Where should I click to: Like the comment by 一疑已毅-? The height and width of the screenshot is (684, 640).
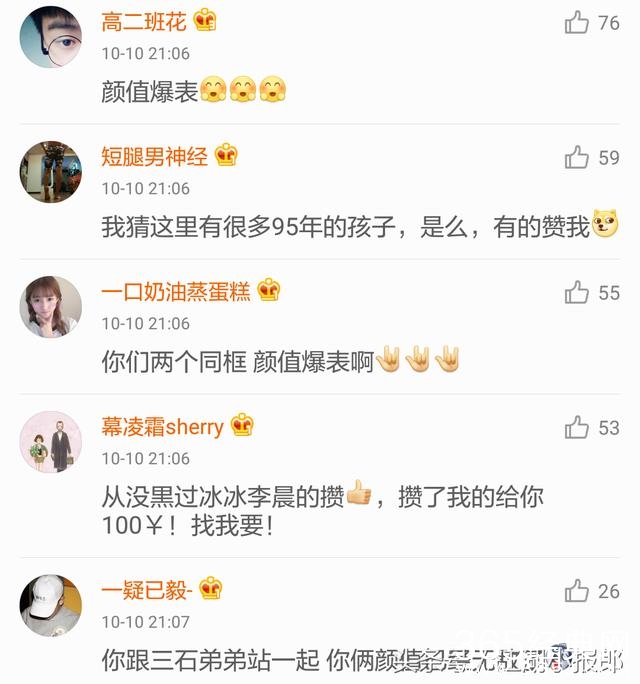point(577,591)
